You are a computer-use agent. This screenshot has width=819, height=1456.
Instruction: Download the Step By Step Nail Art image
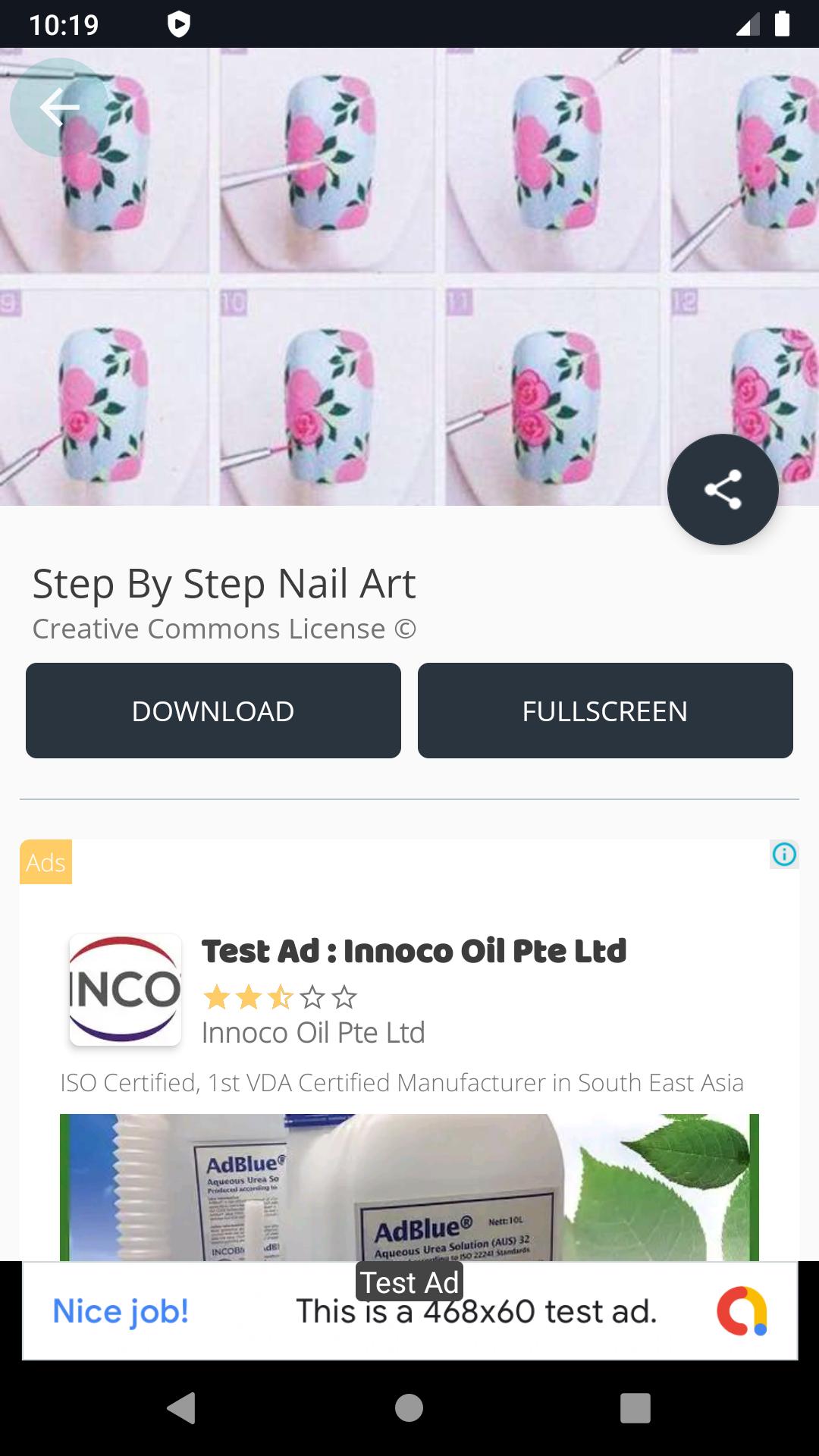click(x=213, y=711)
